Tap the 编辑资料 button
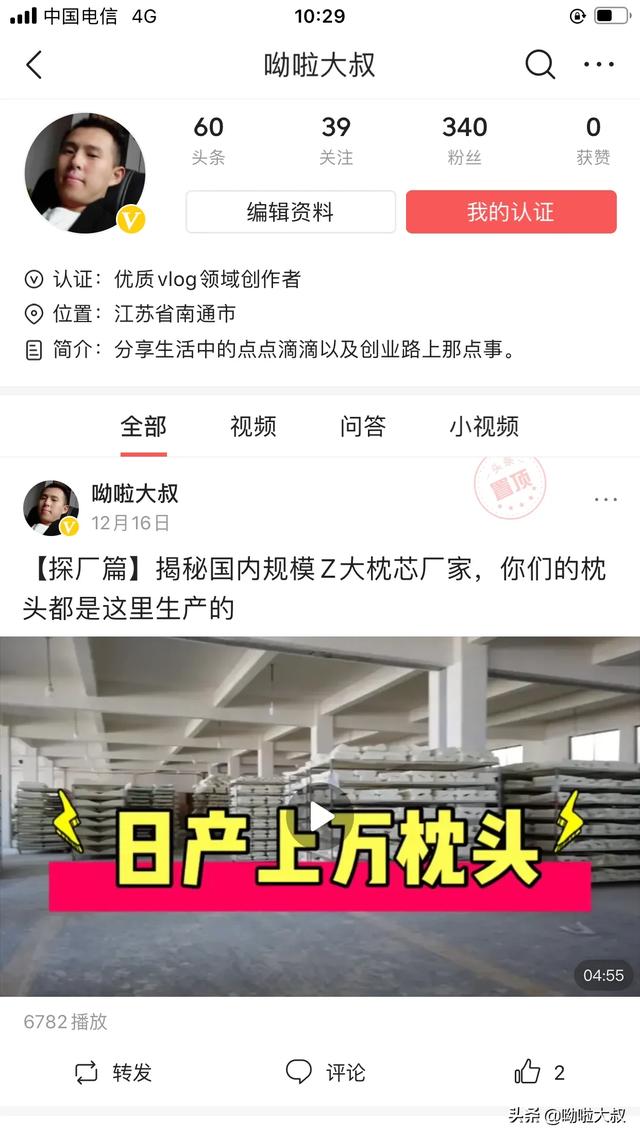 click(x=290, y=212)
